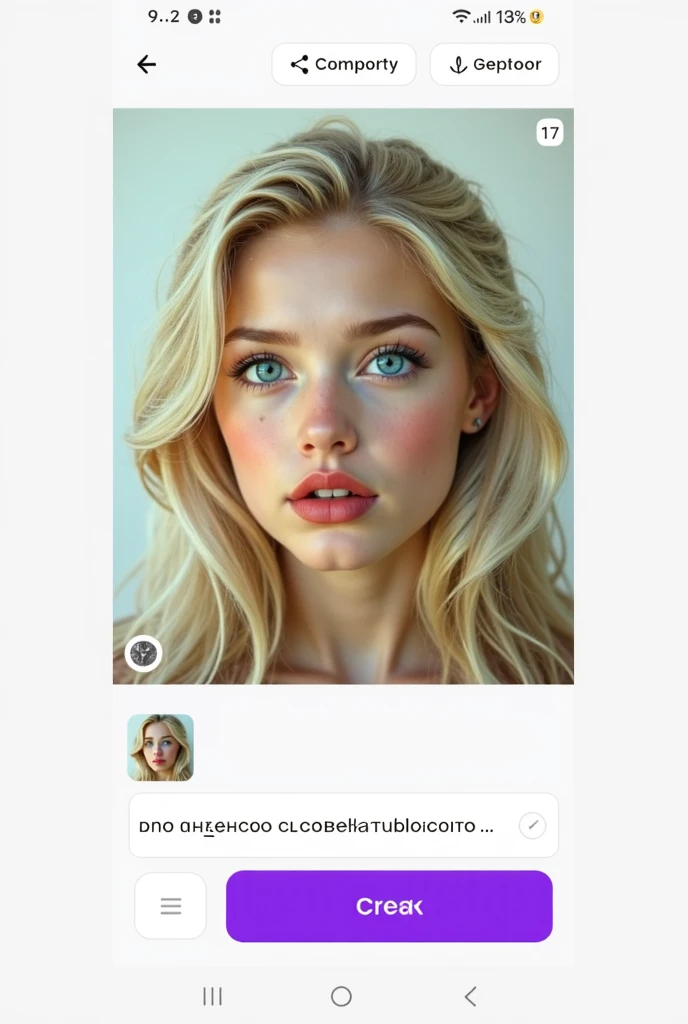Tap the system home button
This screenshot has height=1024, width=688.
341,996
